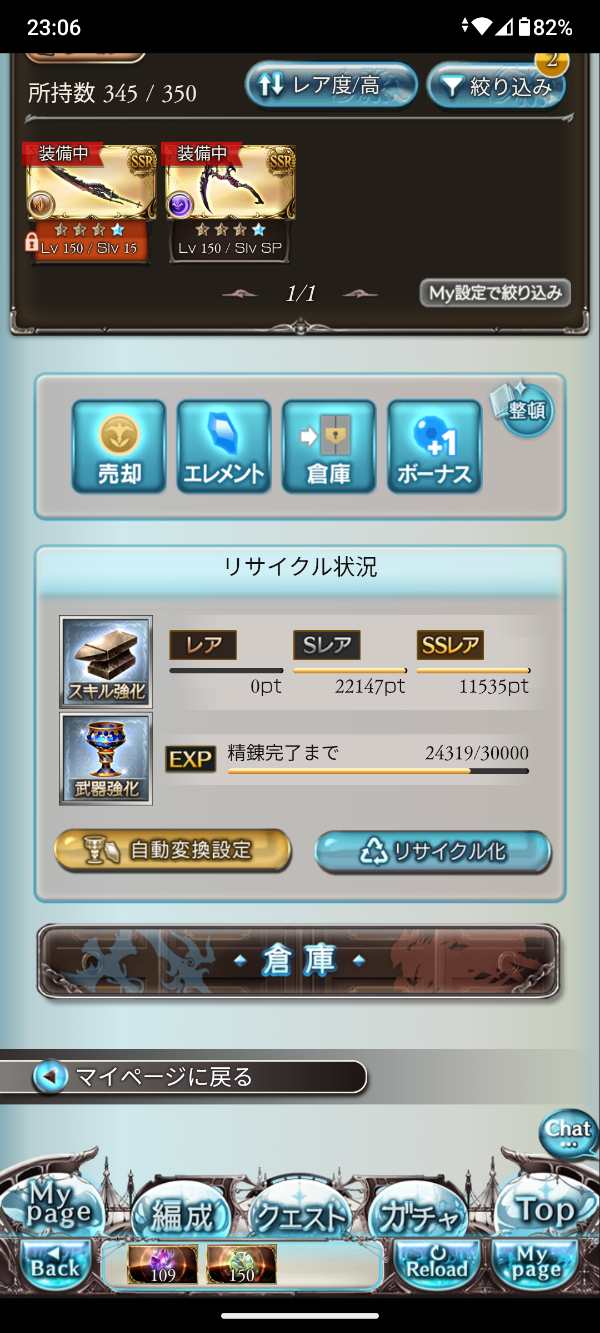Select the Lv 150 / Slv 15 weapon

91,202
